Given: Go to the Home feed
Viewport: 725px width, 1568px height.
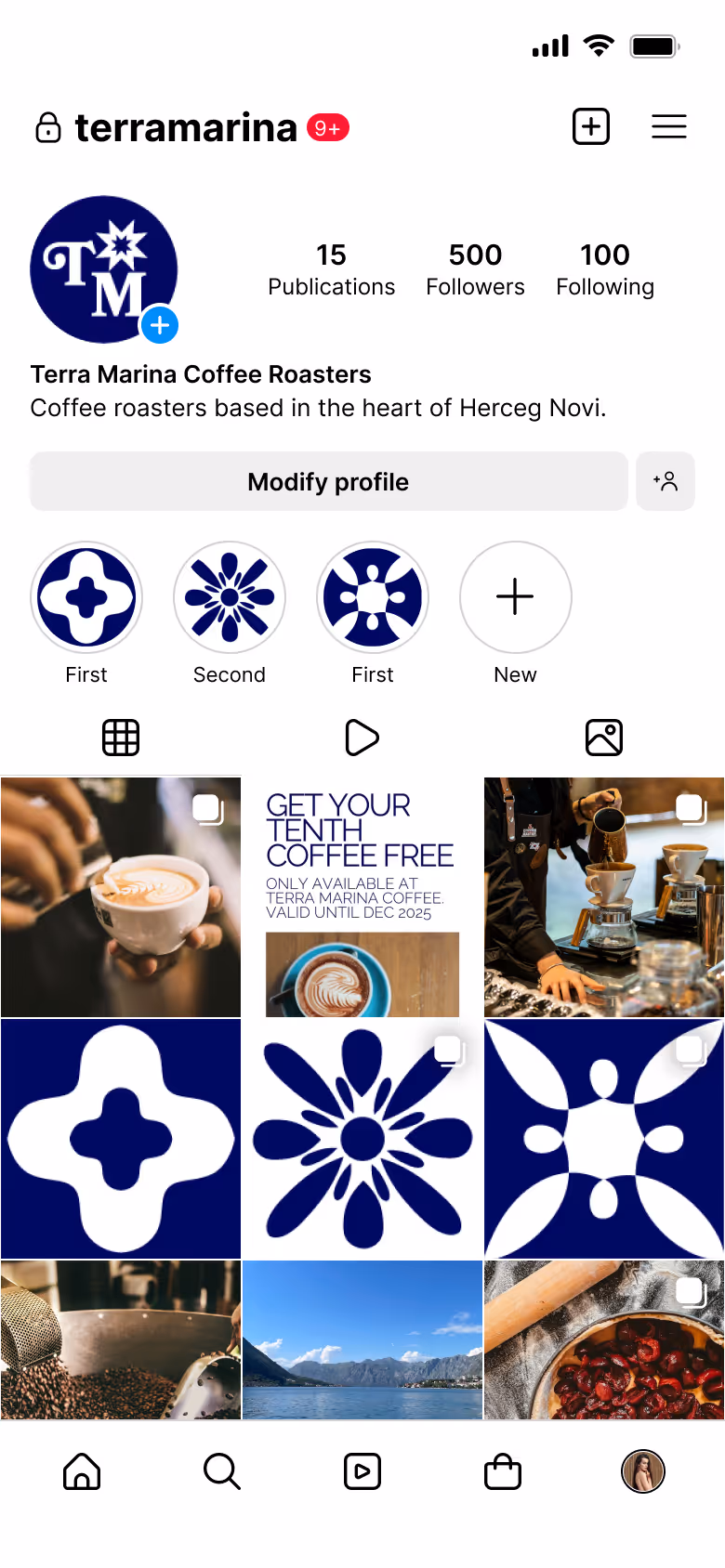Looking at the screenshot, I should 82,1471.
